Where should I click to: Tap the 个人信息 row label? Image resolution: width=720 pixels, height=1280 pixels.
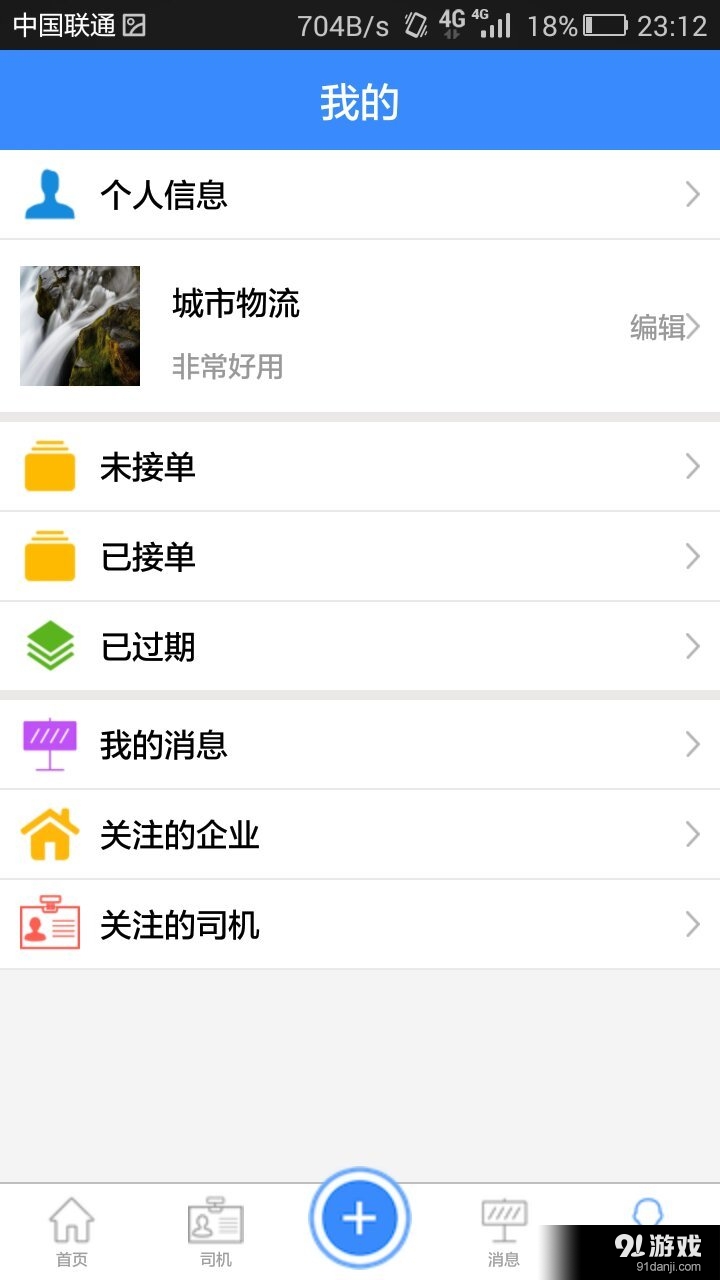click(166, 195)
